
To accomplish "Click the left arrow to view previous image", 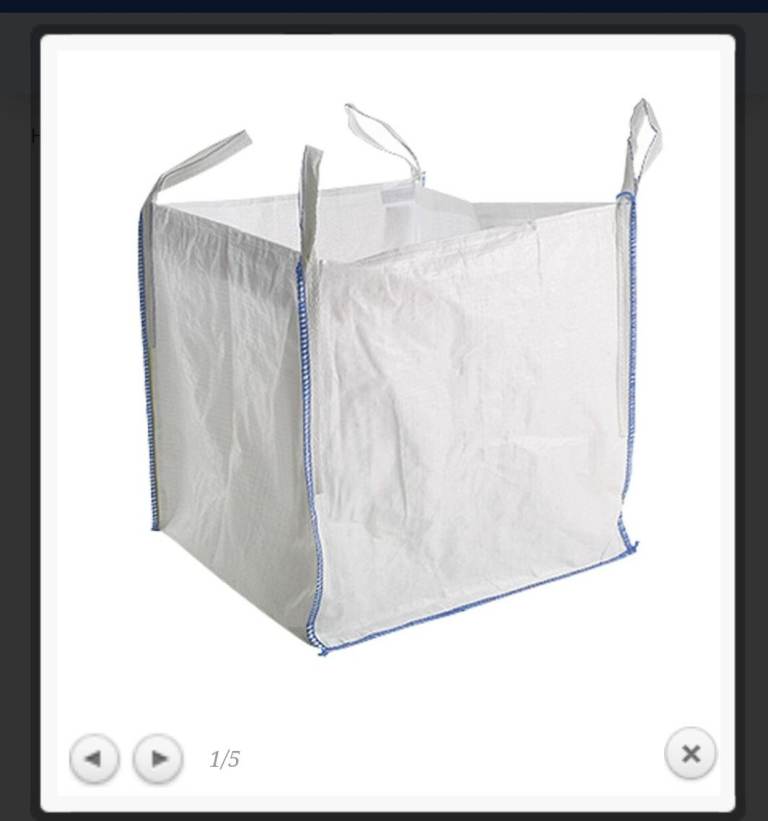I will 93,758.
